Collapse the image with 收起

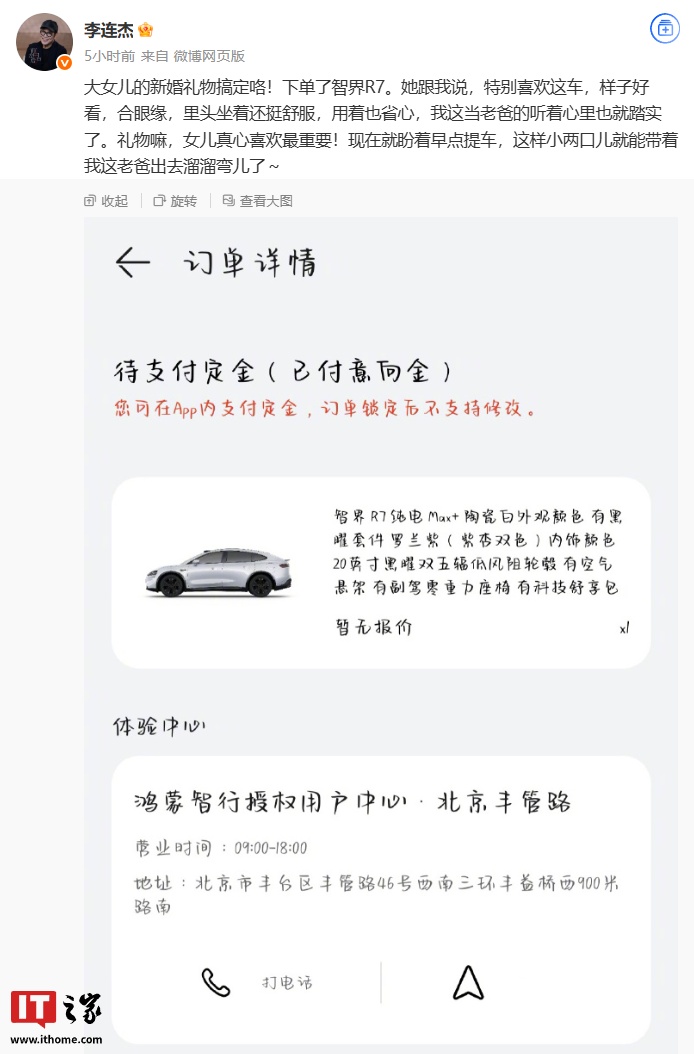tap(106, 201)
